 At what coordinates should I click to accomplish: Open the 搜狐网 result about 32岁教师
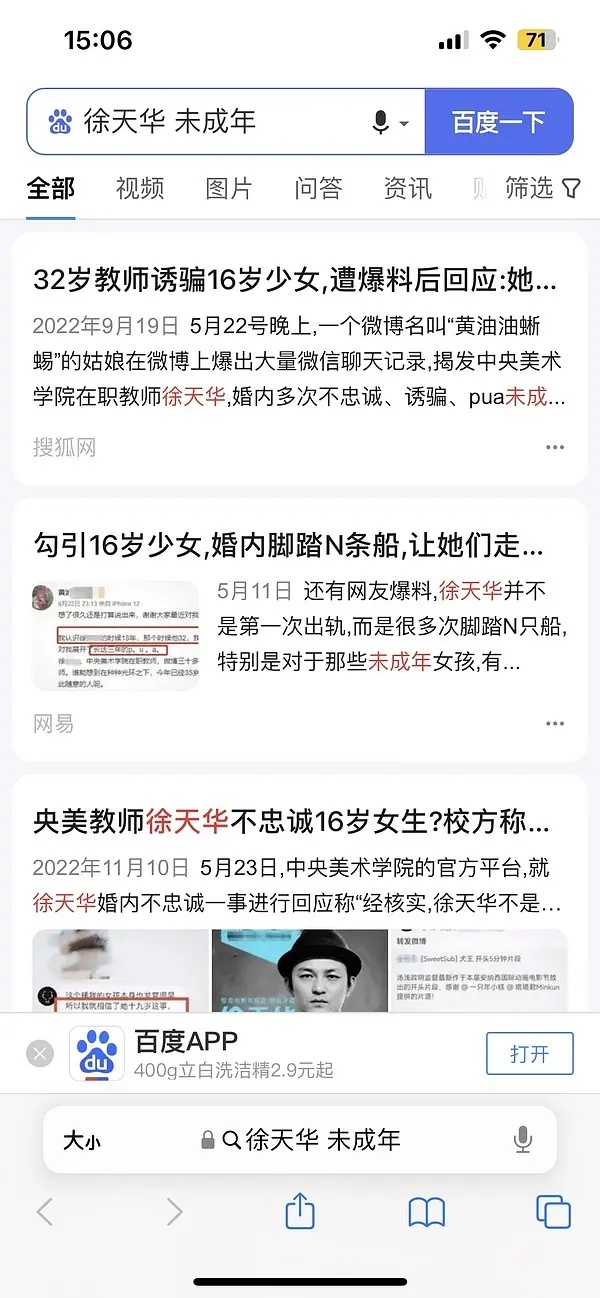294,279
